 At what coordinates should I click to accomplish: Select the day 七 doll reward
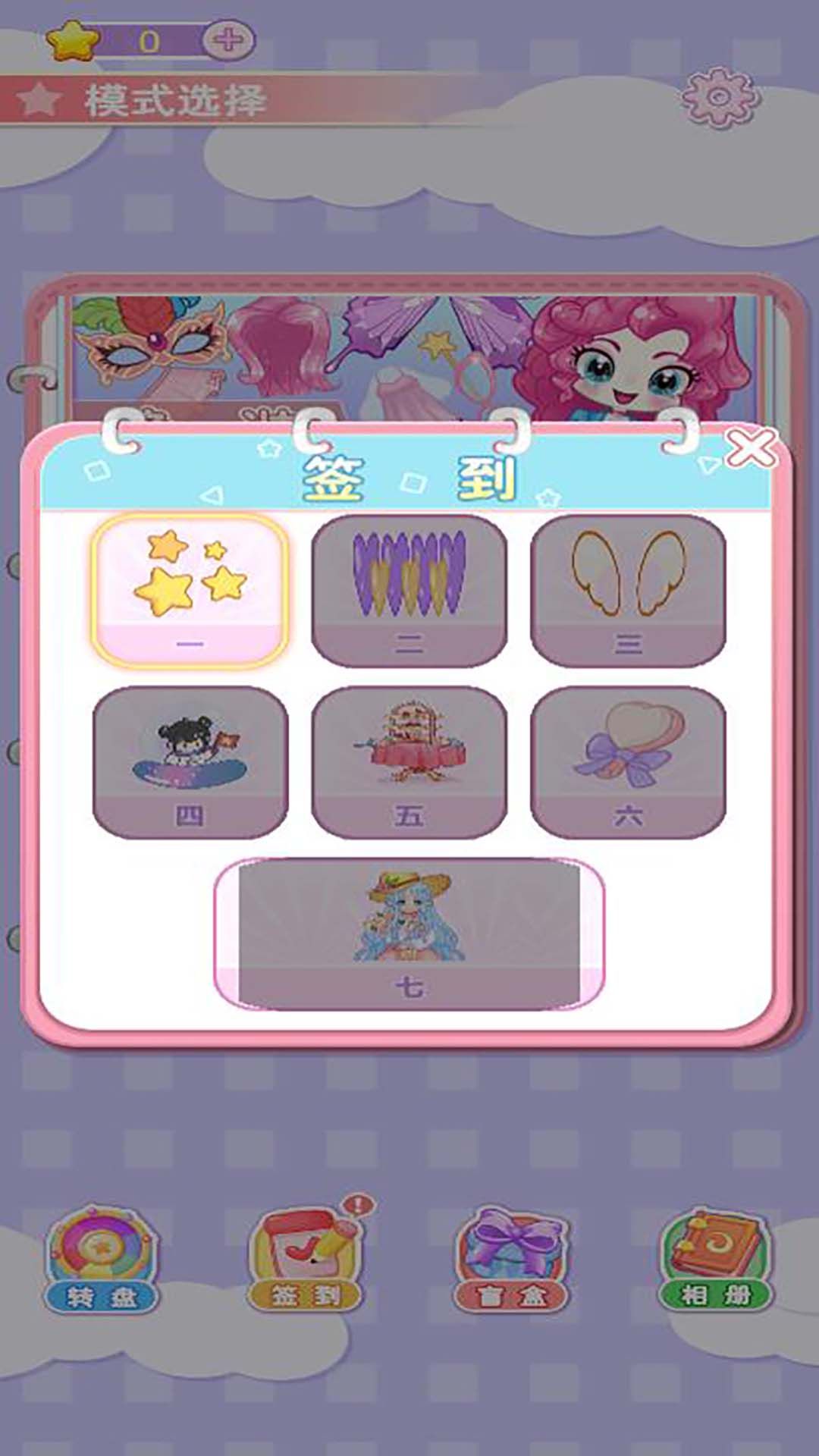click(409, 933)
